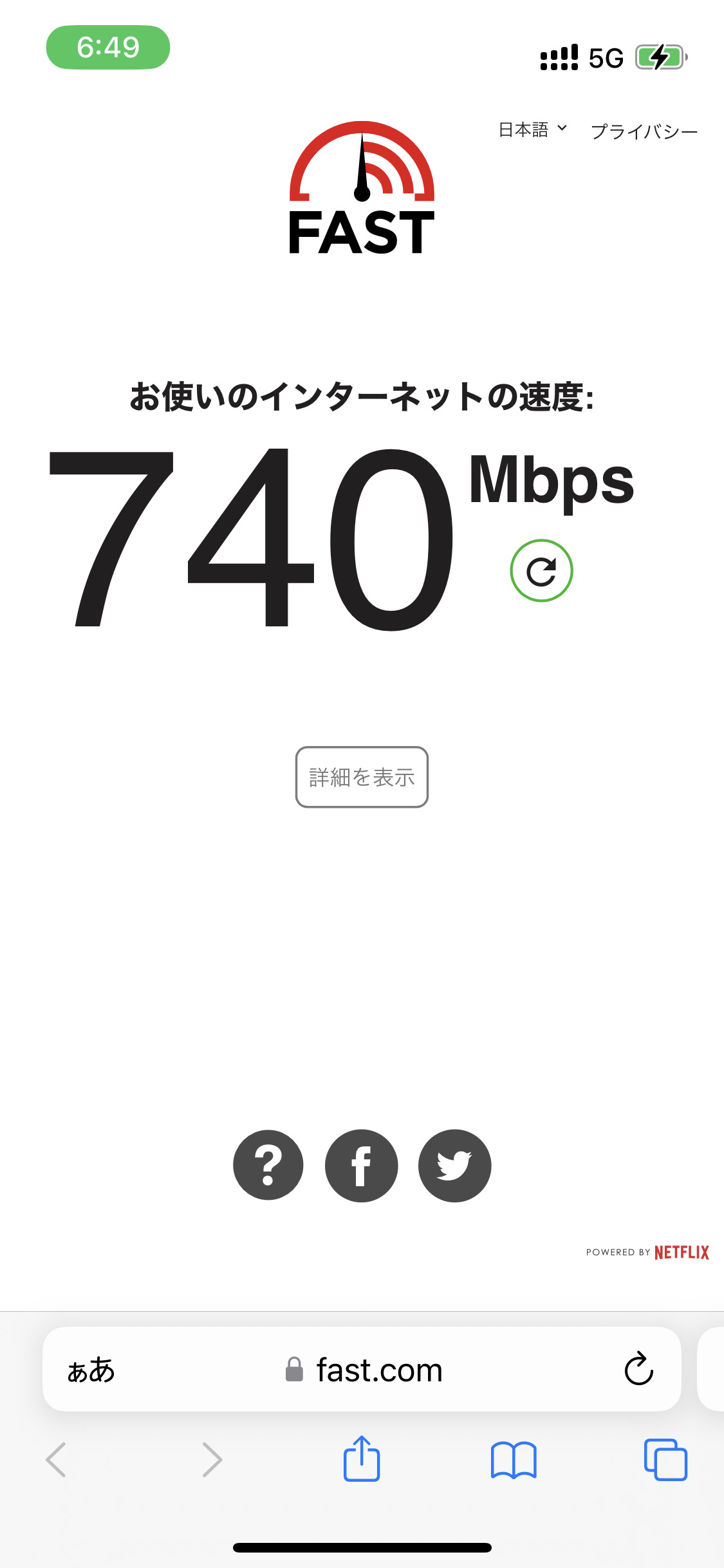Share the result on Twitter

tap(454, 1165)
